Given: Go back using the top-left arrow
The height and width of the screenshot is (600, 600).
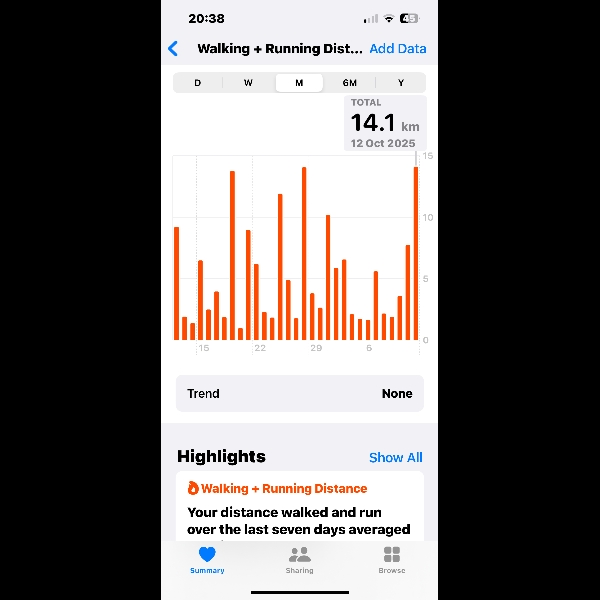Looking at the screenshot, I should [x=173, y=48].
